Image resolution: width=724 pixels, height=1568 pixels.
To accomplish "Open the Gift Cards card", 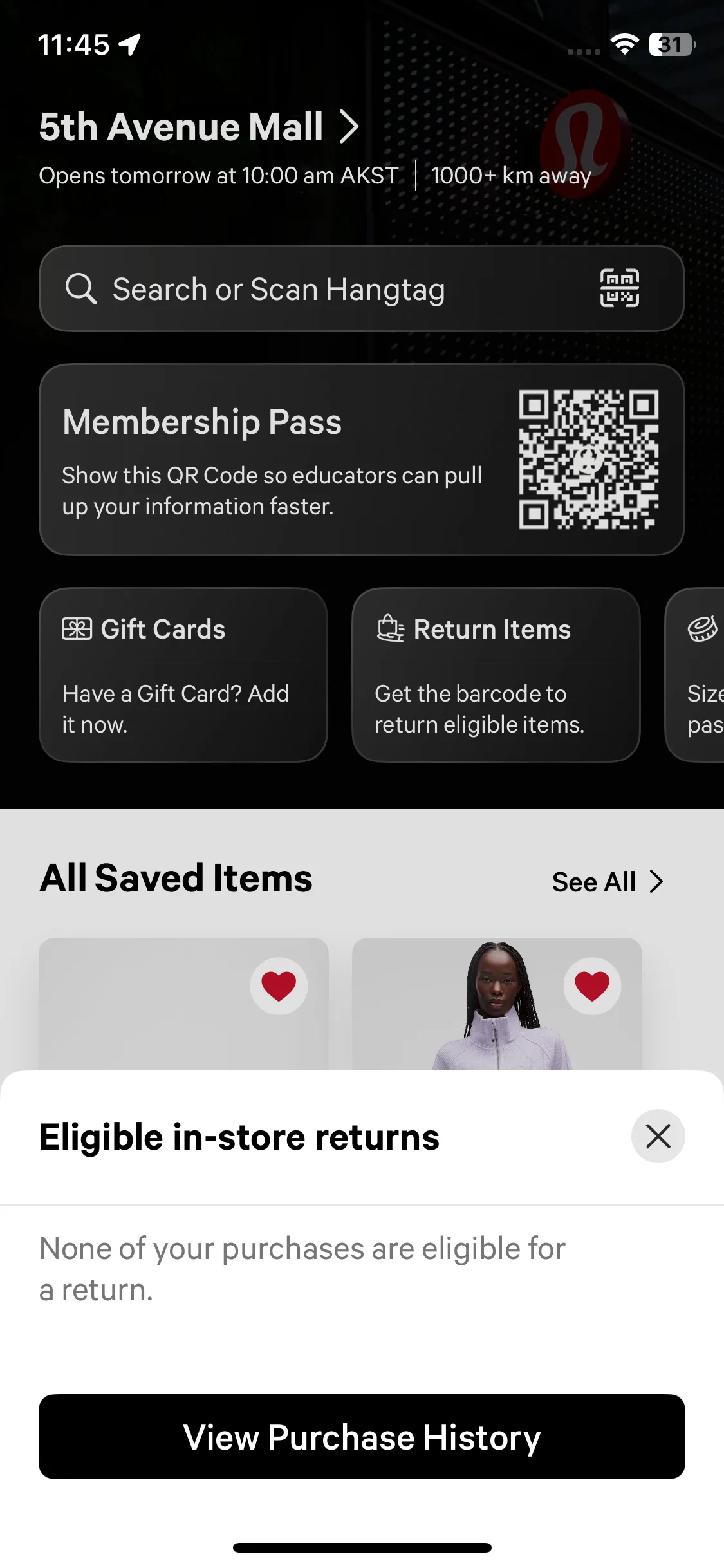I will pos(183,675).
